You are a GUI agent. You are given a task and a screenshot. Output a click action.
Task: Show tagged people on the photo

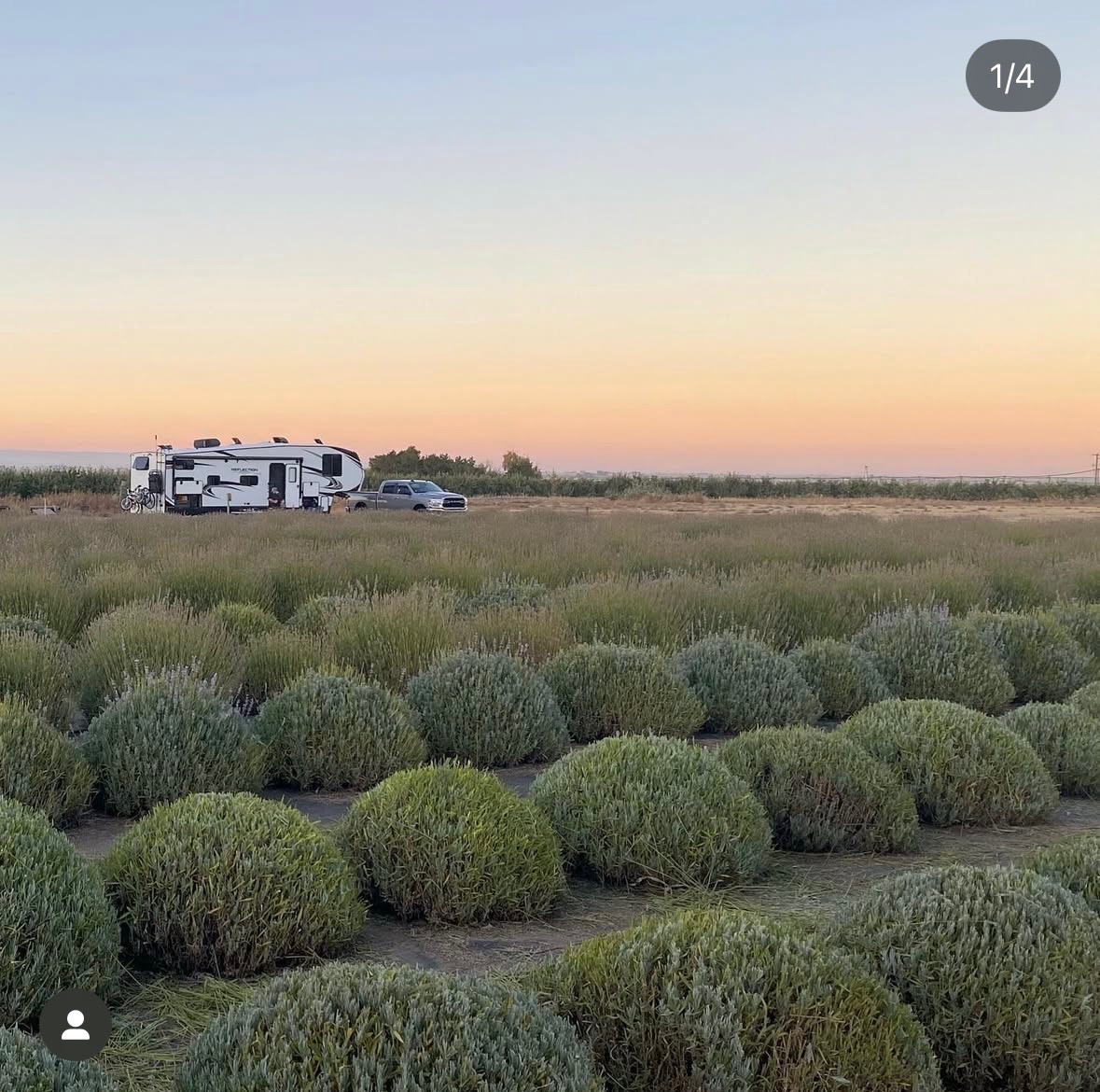click(75, 1025)
